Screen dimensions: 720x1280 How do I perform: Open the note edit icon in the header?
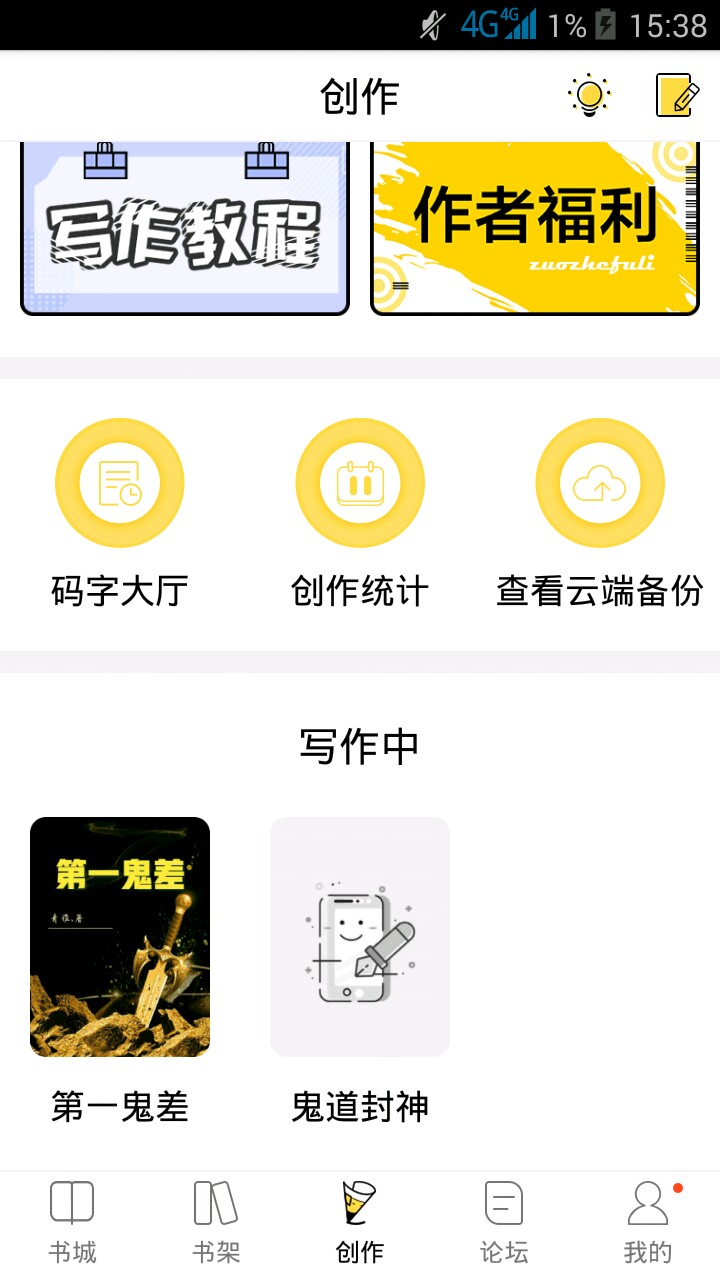678,96
